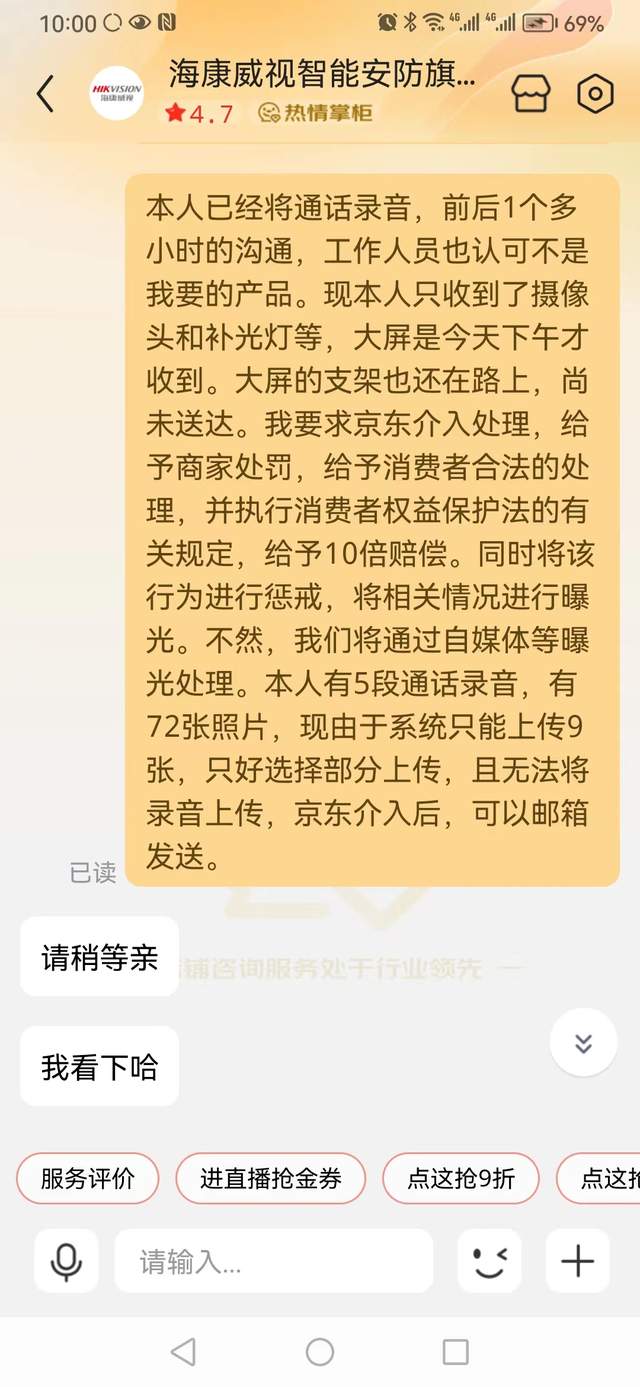The height and width of the screenshot is (1387, 640).
Task: Select the 服务评价 chip
Action: coord(86,1178)
